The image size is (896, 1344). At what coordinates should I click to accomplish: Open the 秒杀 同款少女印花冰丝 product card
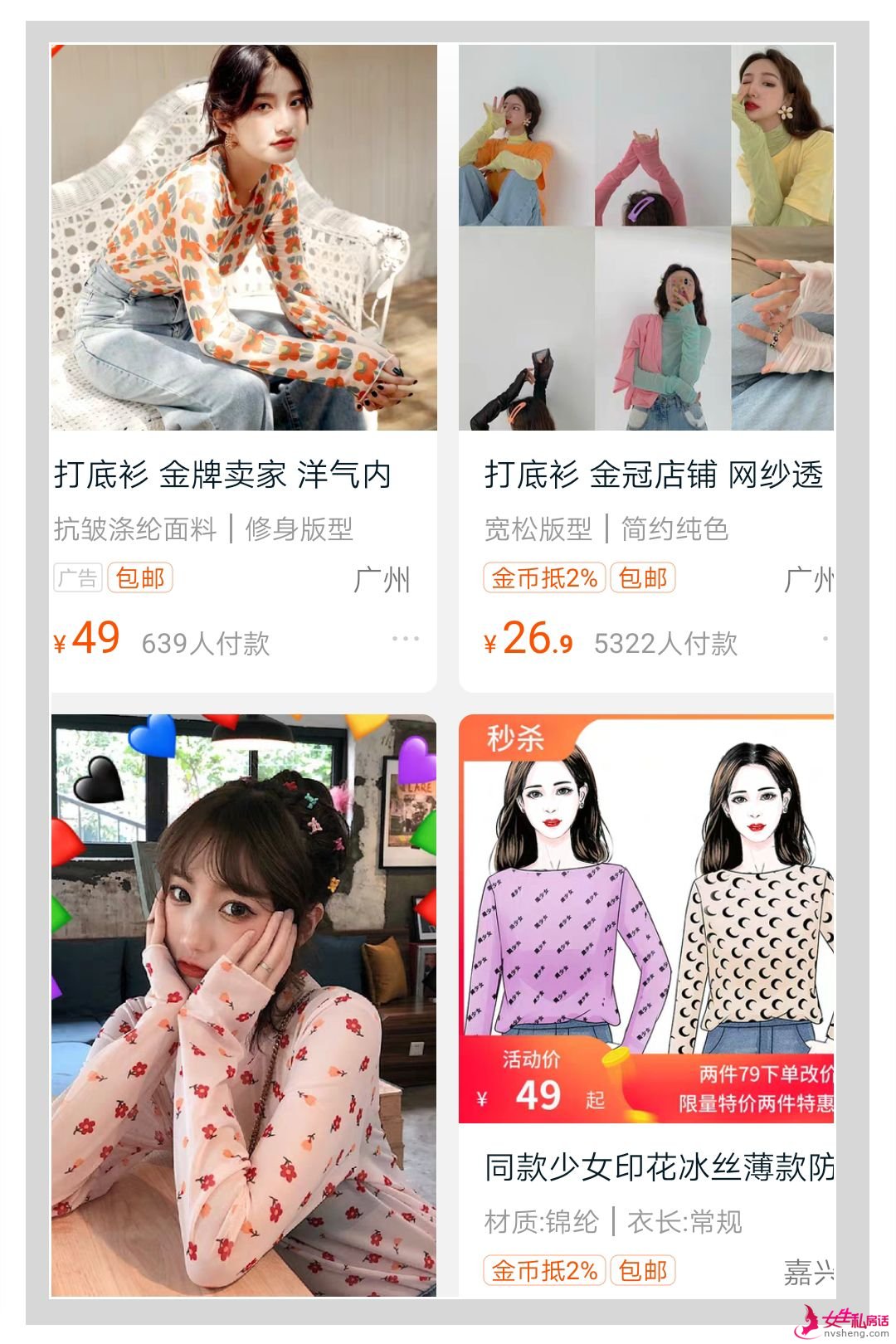(646, 921)
